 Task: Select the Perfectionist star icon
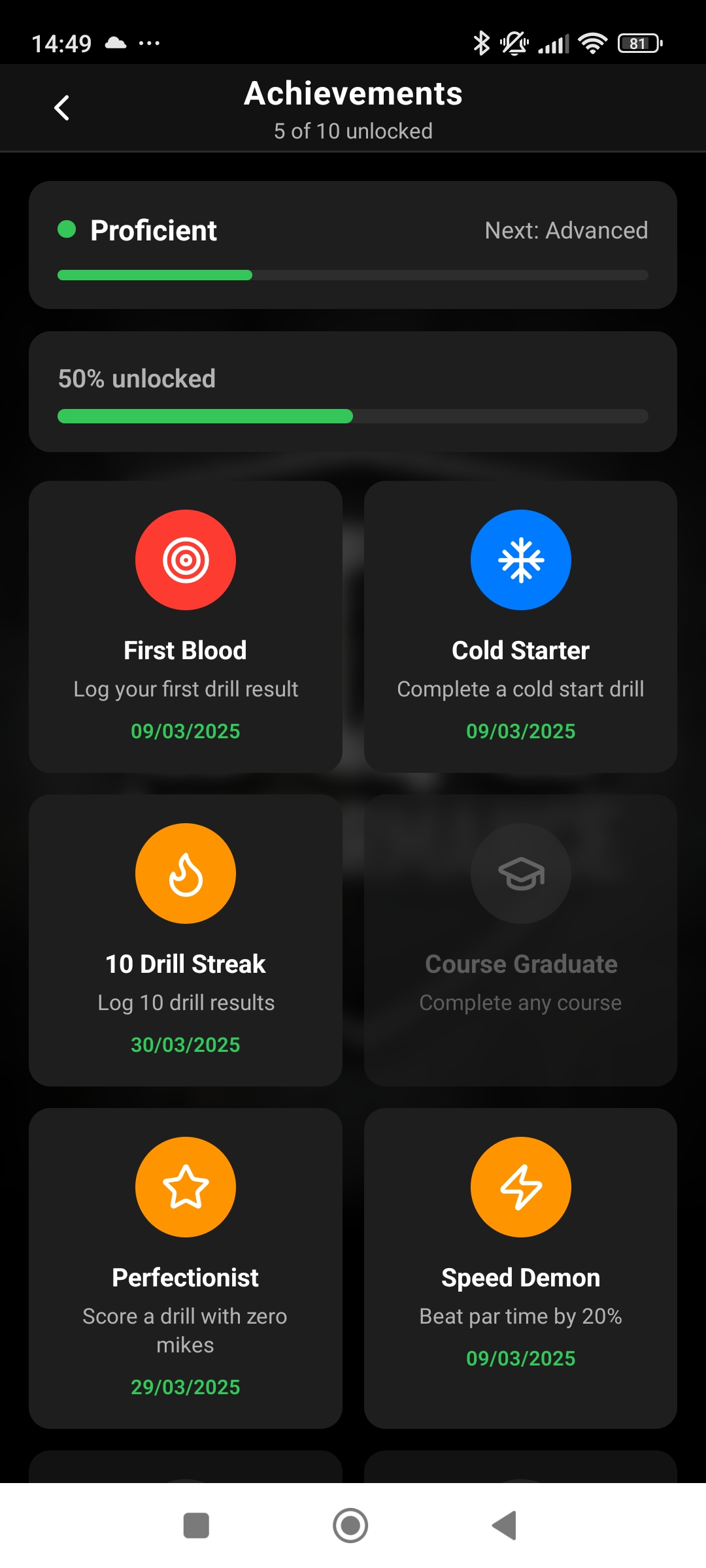186,1186
